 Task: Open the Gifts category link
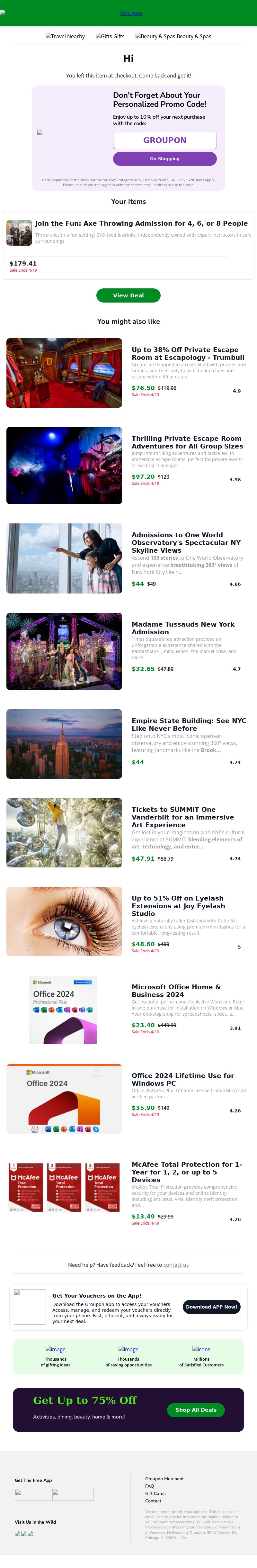(110, 37)
